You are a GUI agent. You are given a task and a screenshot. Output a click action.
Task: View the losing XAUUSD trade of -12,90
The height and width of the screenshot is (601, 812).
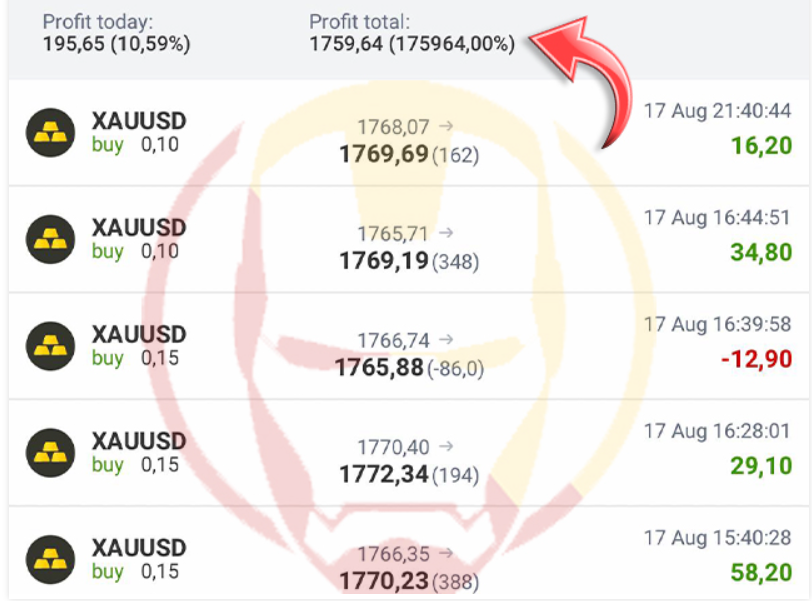pyautogui.click(x=406, y=346)
